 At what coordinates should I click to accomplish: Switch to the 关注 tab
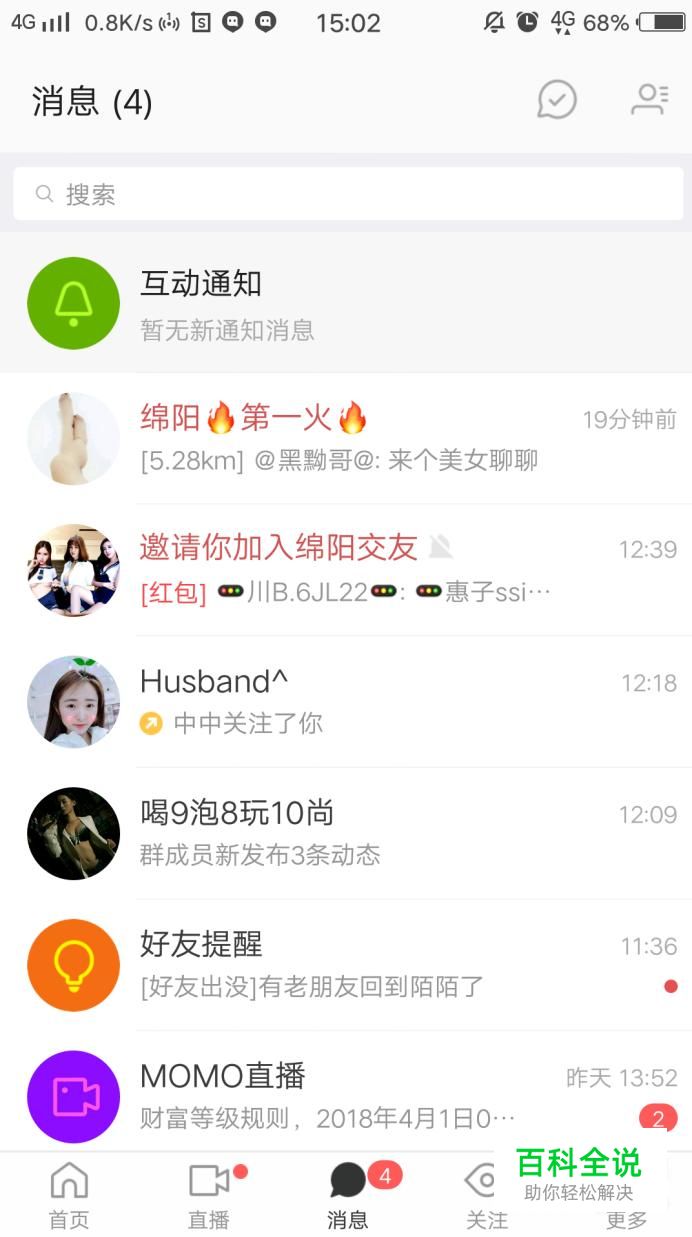pyautogui.click(x=486, y=1195)
